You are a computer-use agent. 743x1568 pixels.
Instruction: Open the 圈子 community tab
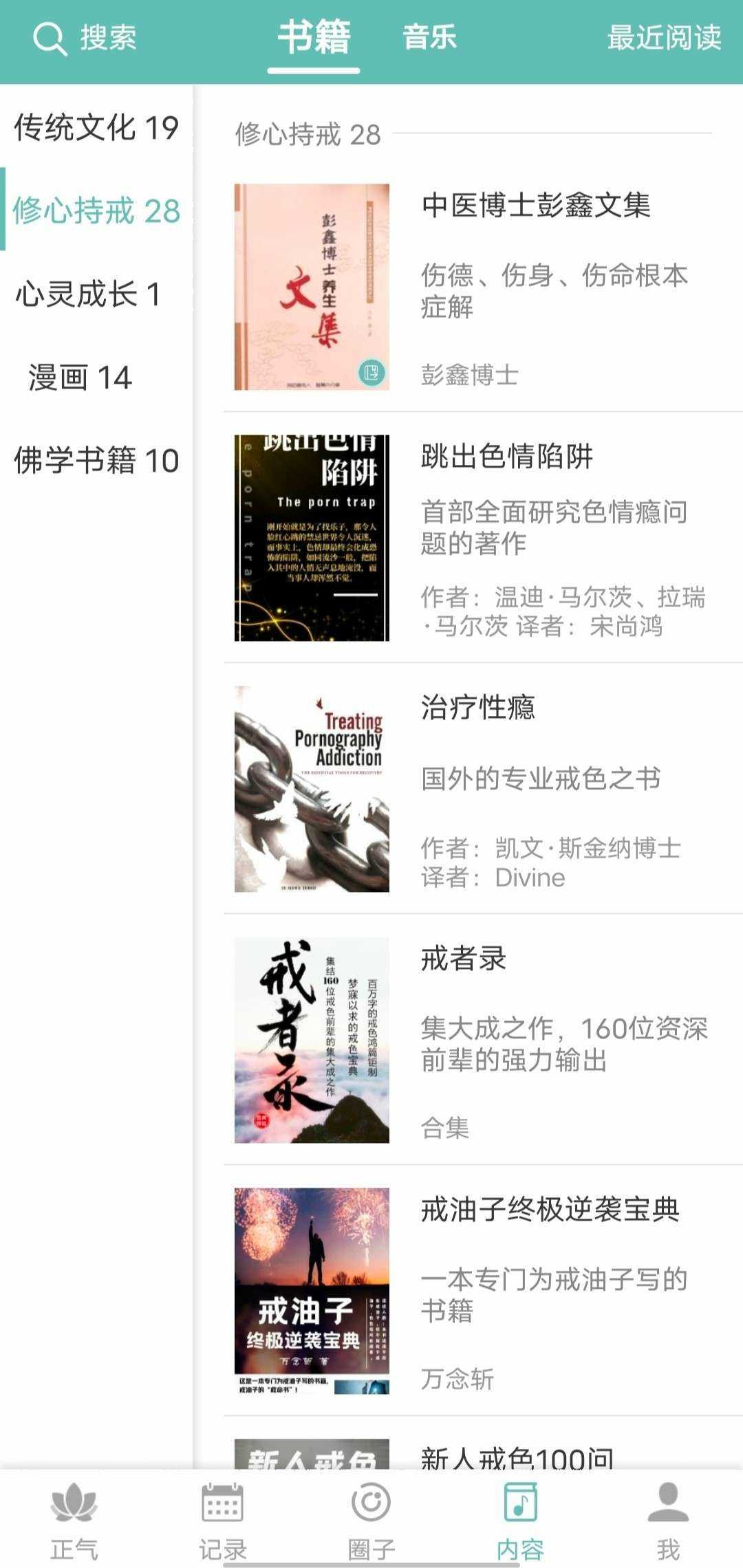pyautogui.click(x=371, y=1520)
